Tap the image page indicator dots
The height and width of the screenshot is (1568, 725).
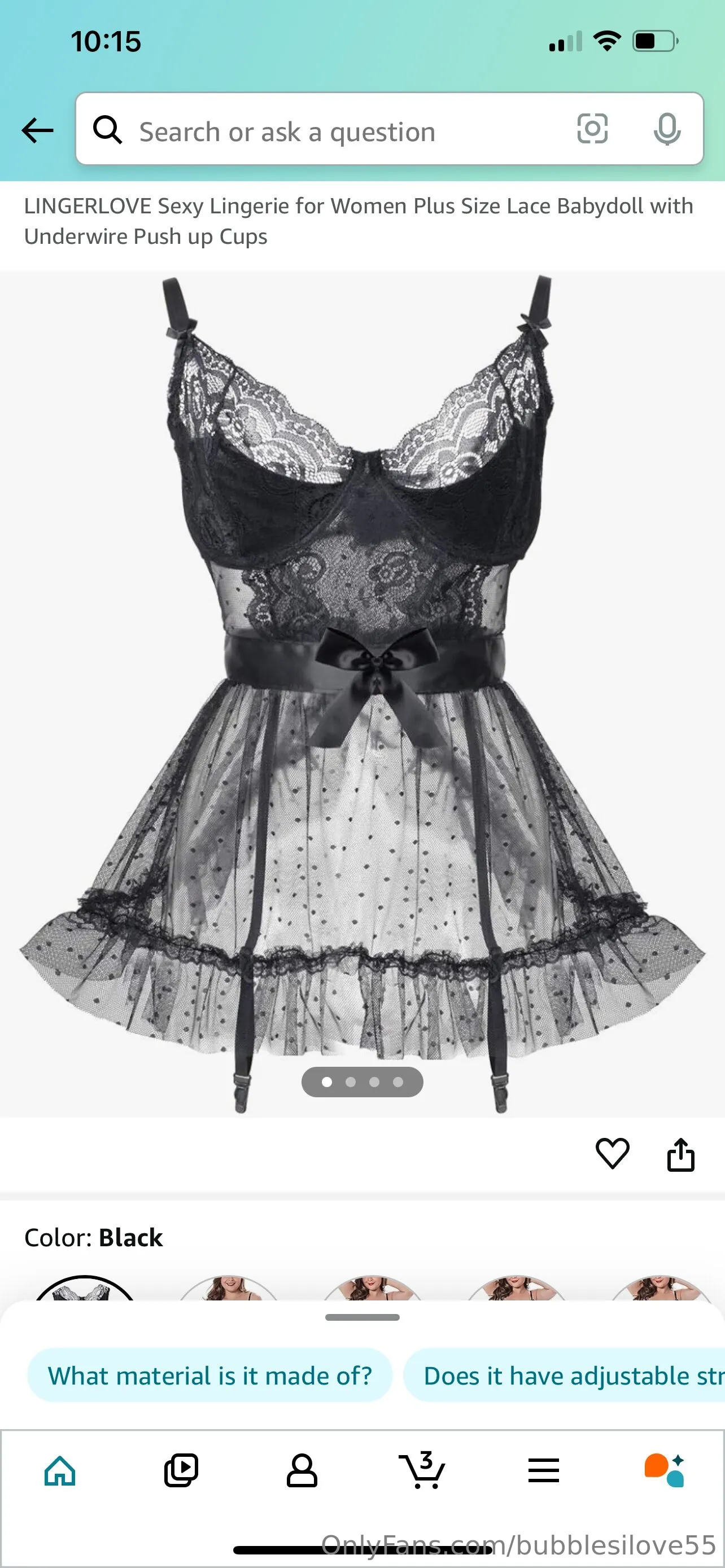pyautogui.click(x=362, y=1081)
